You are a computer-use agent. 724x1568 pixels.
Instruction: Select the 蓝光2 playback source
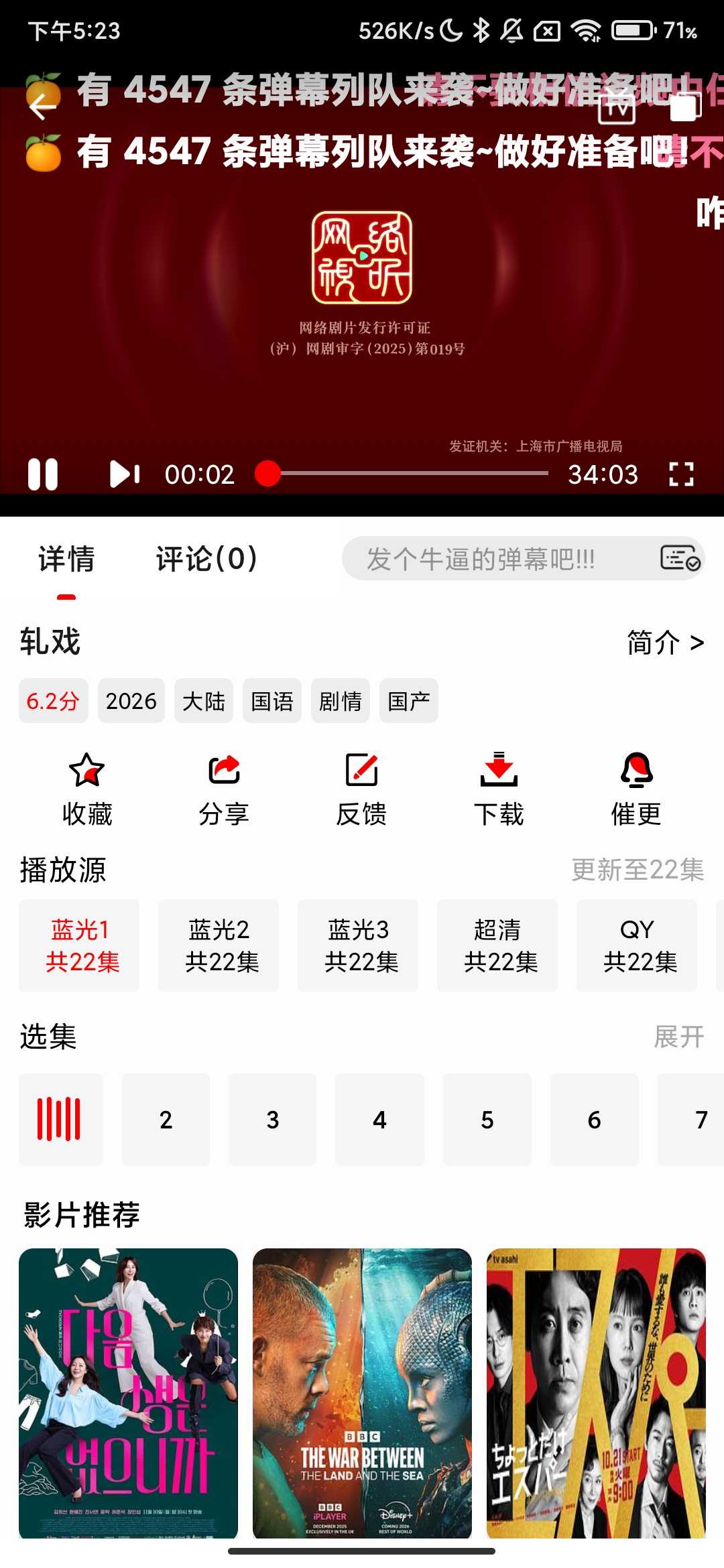pos(219,945)
